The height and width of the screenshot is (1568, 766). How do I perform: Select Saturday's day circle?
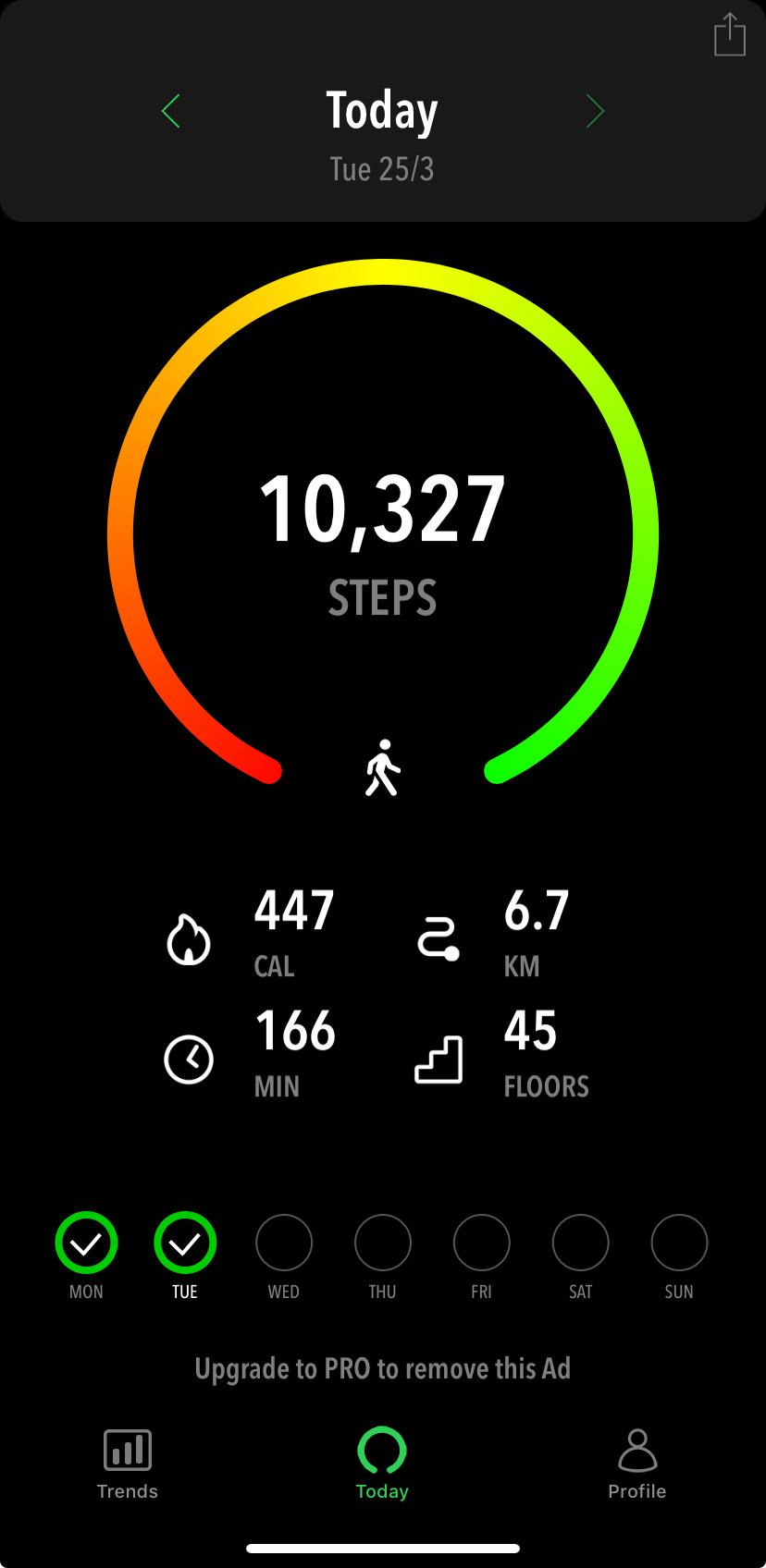[580, 1243]
